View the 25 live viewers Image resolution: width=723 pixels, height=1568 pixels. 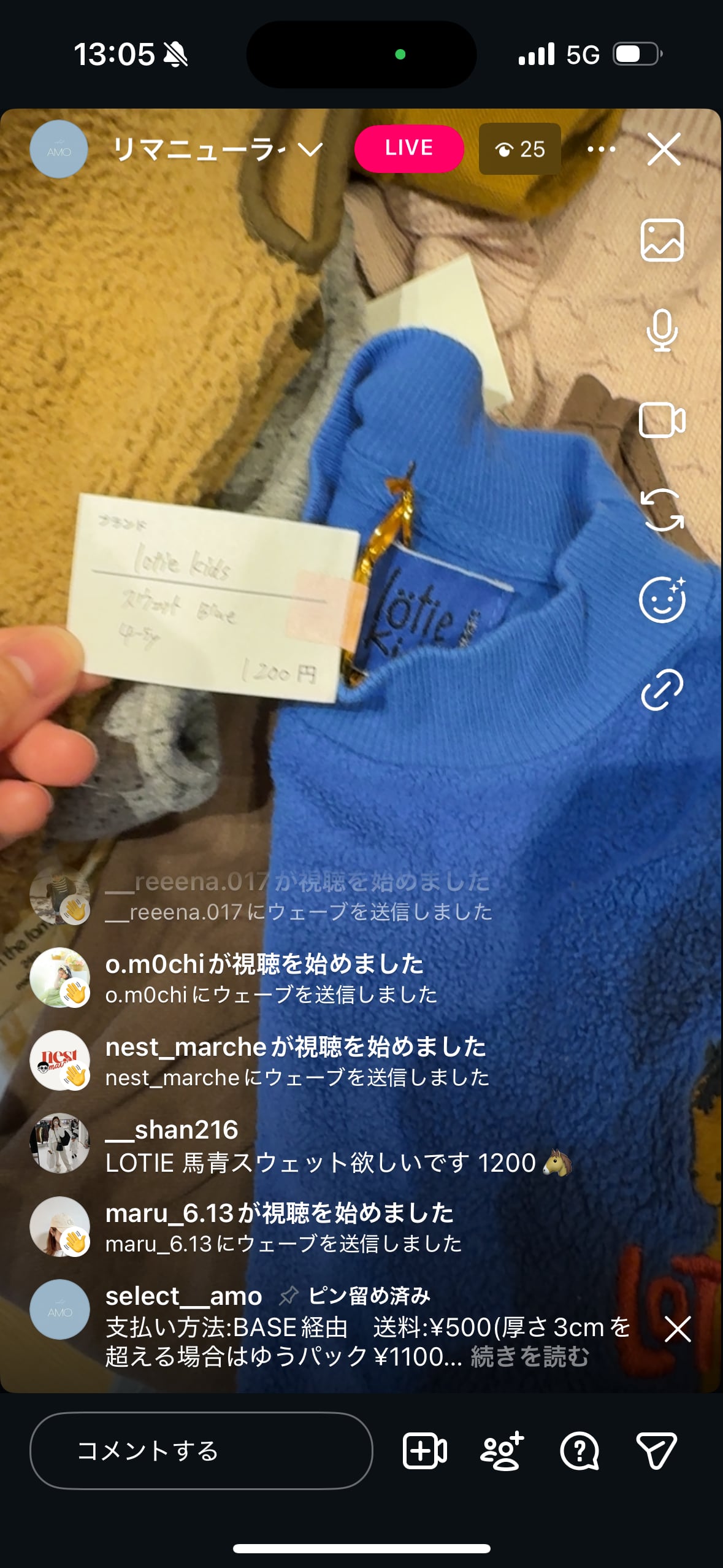pyautogui.click(x=520, y=149)
